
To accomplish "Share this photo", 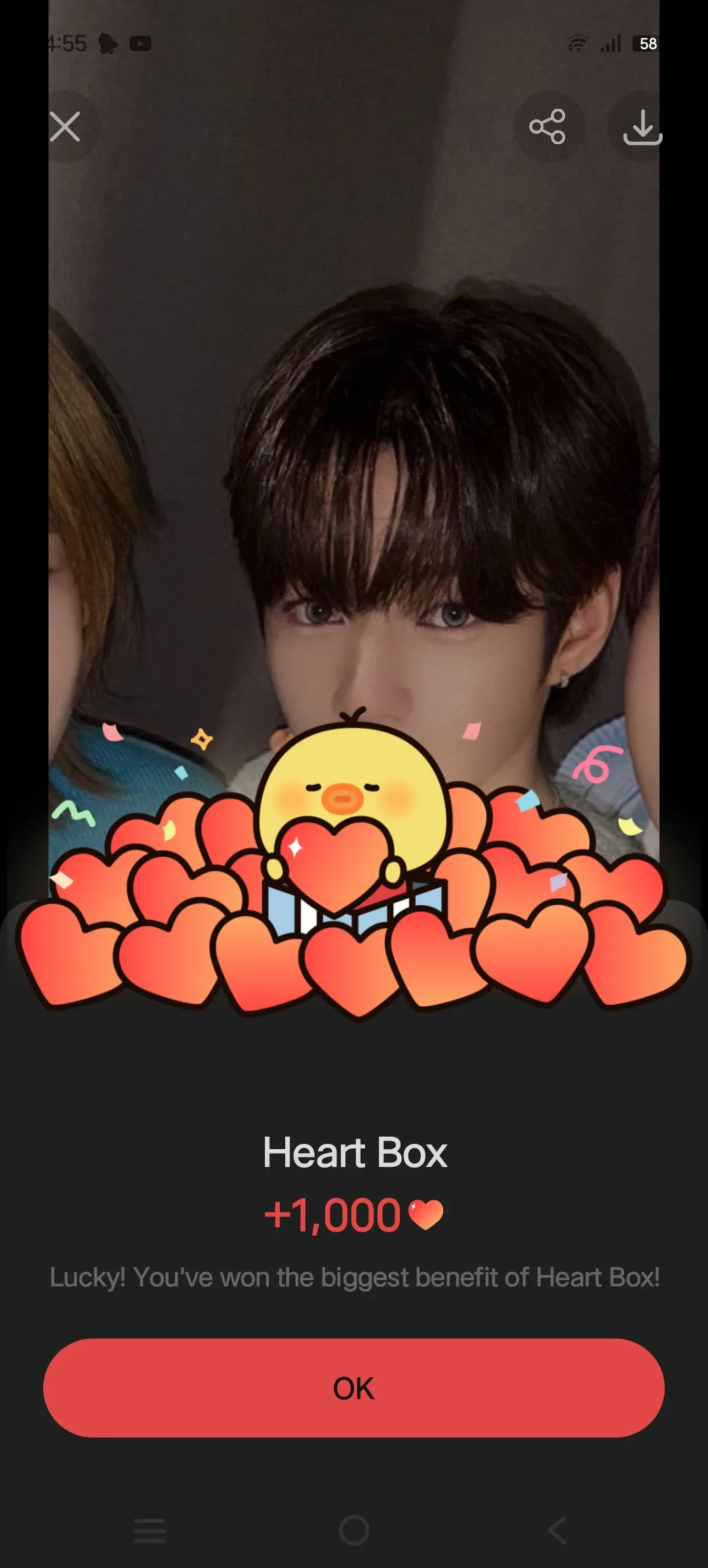I will click(547, 127).
